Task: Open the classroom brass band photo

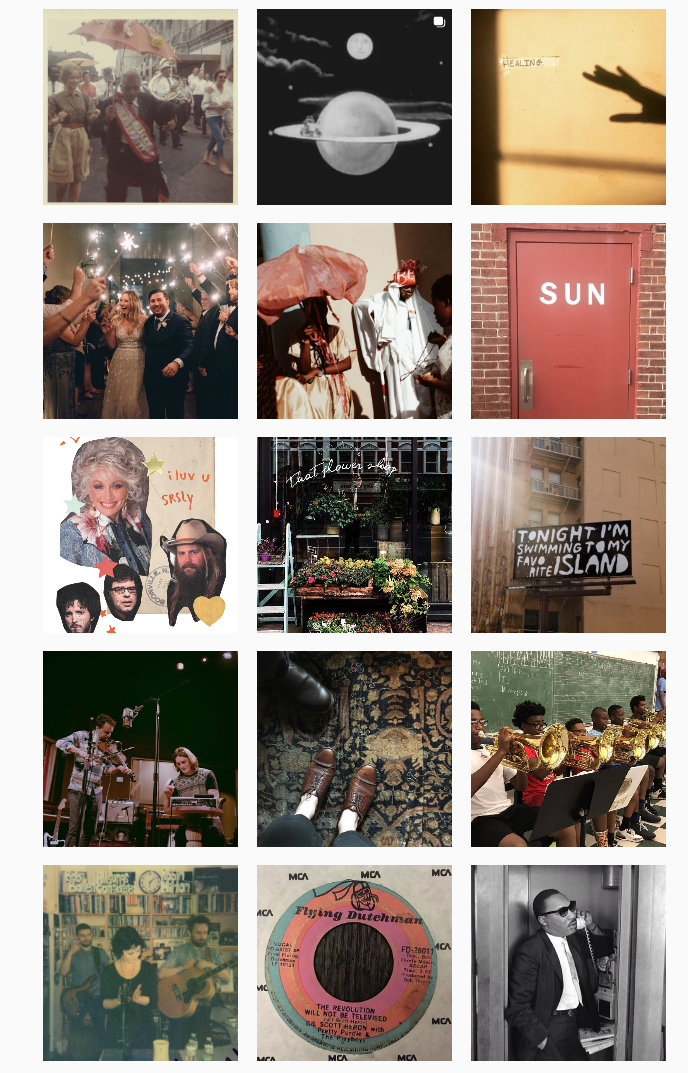Action: pos(568,749)
